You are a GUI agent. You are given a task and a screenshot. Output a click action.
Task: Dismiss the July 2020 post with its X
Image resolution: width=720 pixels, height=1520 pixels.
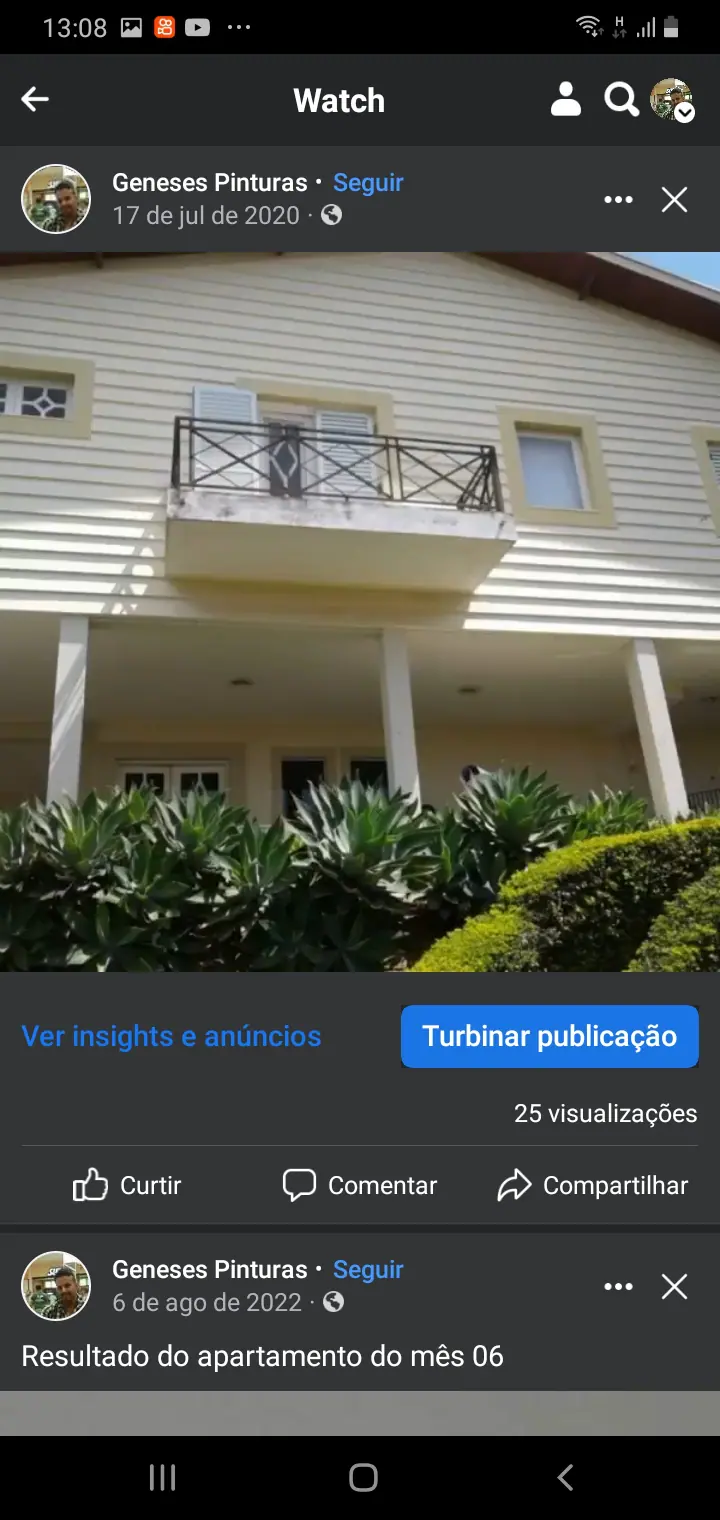point(674,199)
